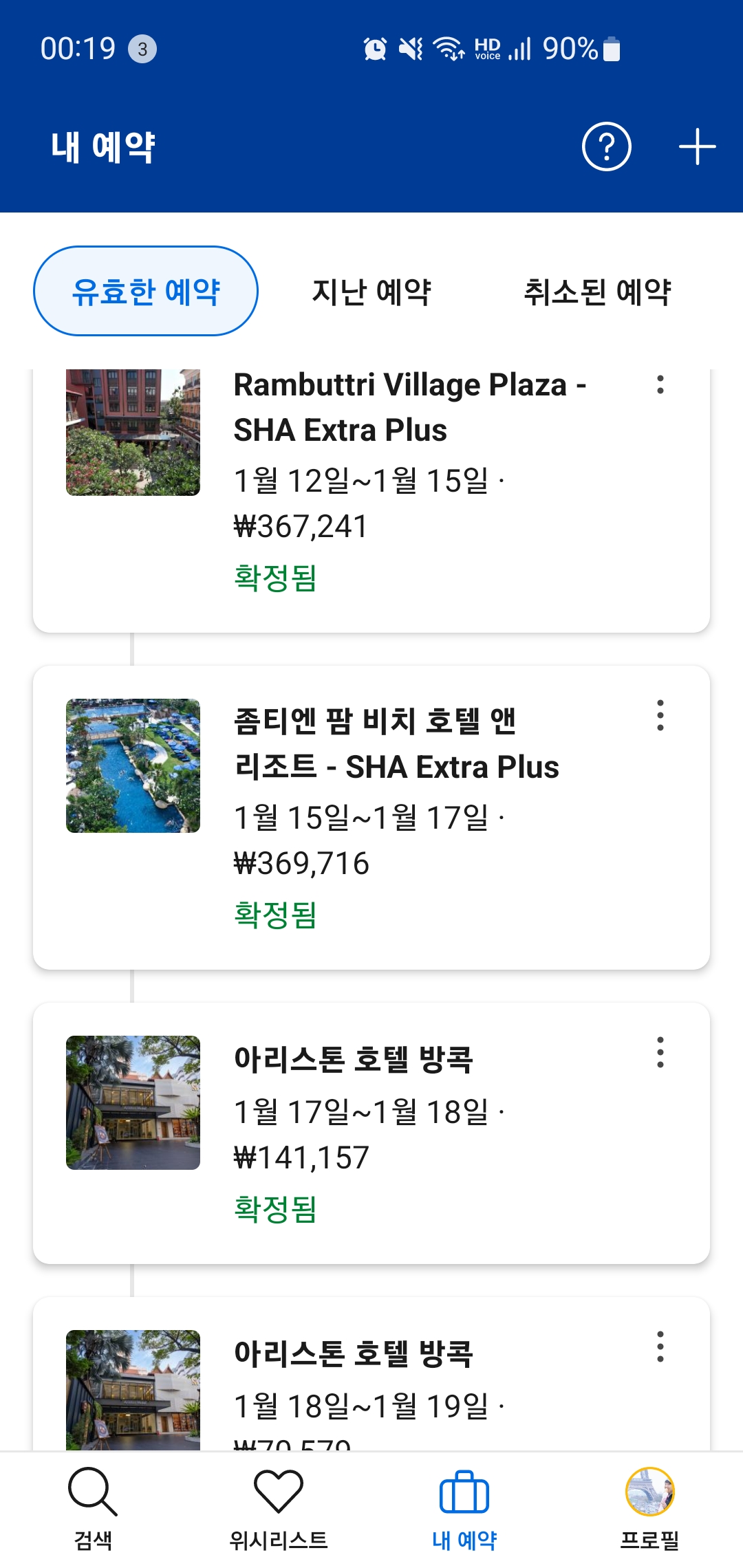Select the 유효한 예약 tab
This screenshot has width=743, height=1568.
click(146, 291)
